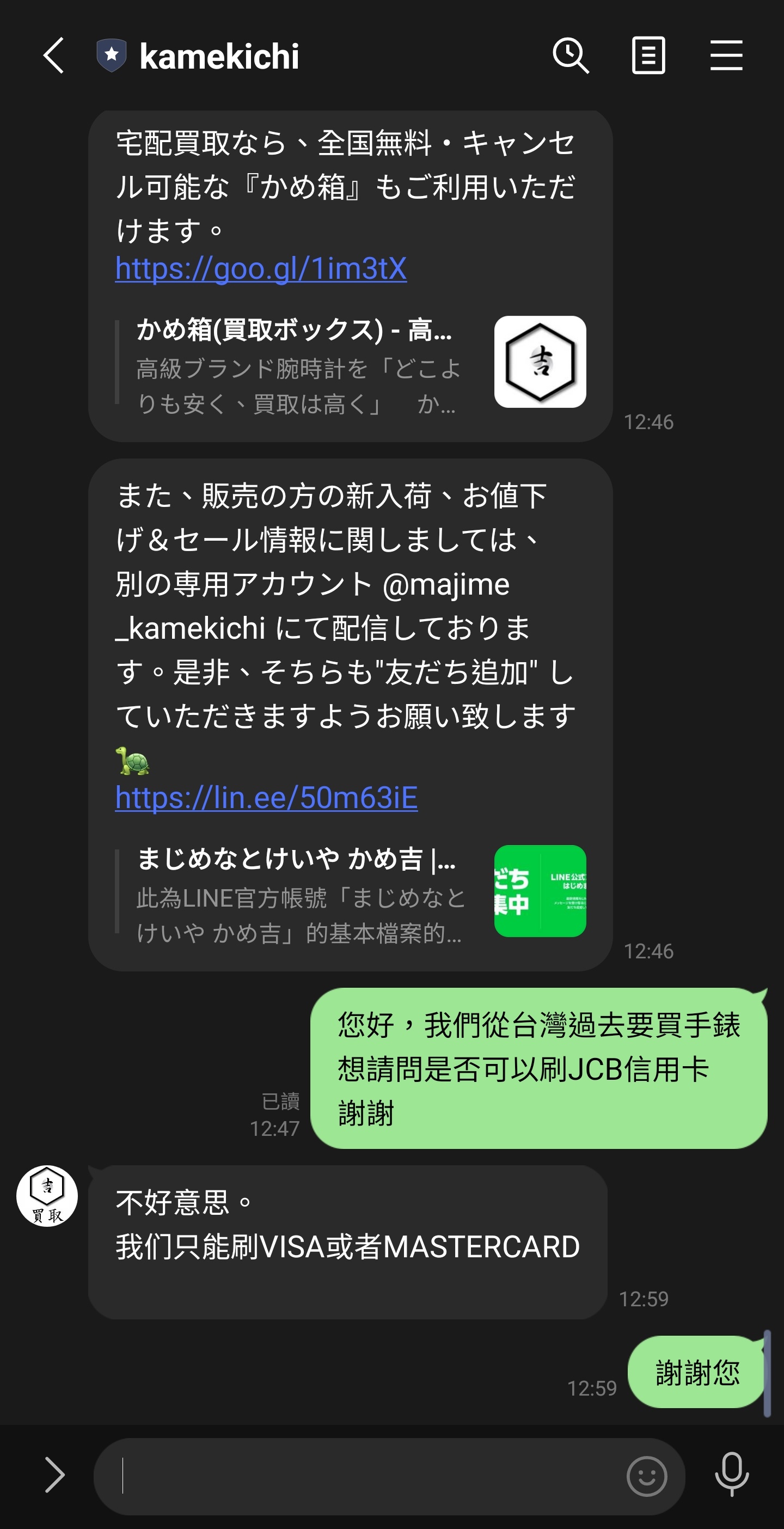Image resolution: width=784 pixels, height=1529 pixels.
Task: Open the lin.ee/50m63iE link
Action: coord(266,797)
